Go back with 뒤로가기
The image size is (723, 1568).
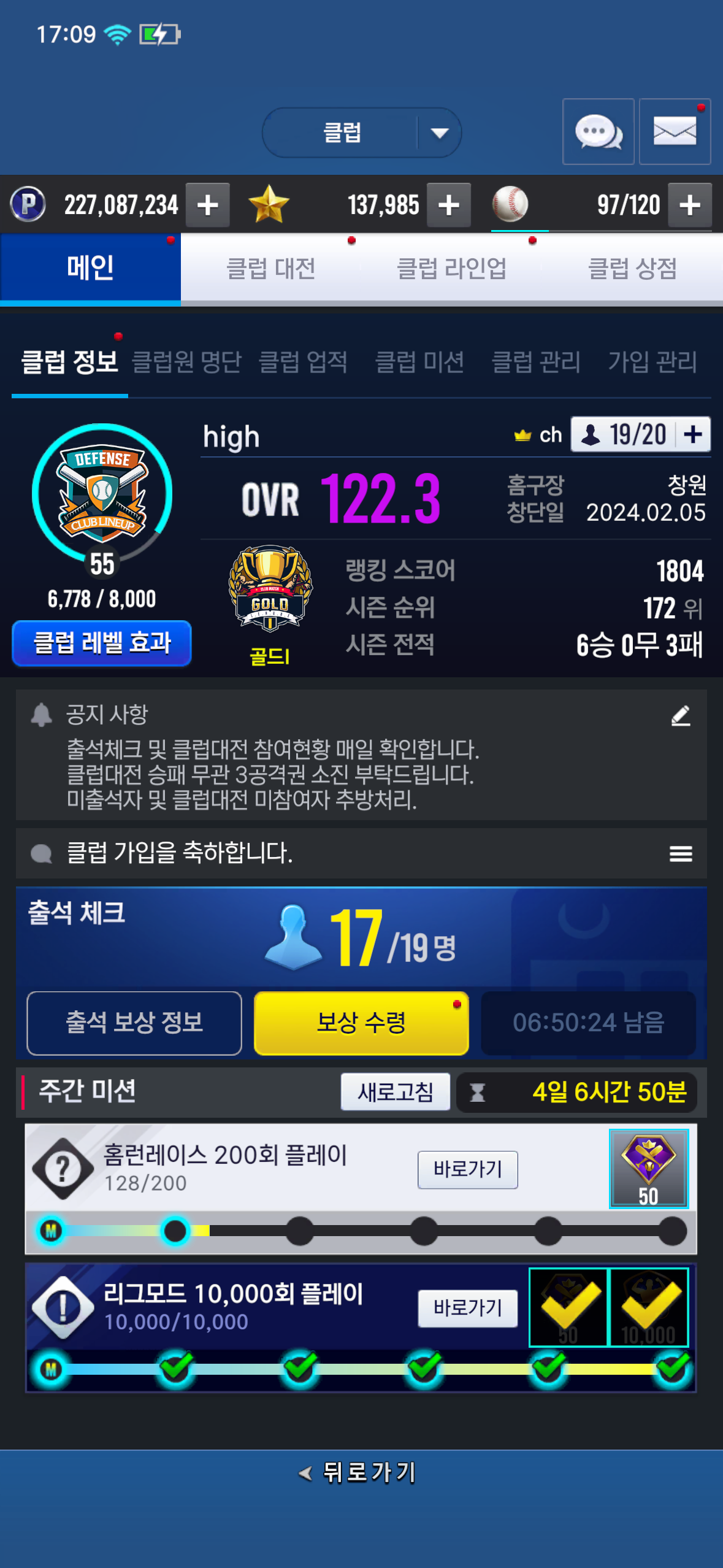tap(359, 1472)
